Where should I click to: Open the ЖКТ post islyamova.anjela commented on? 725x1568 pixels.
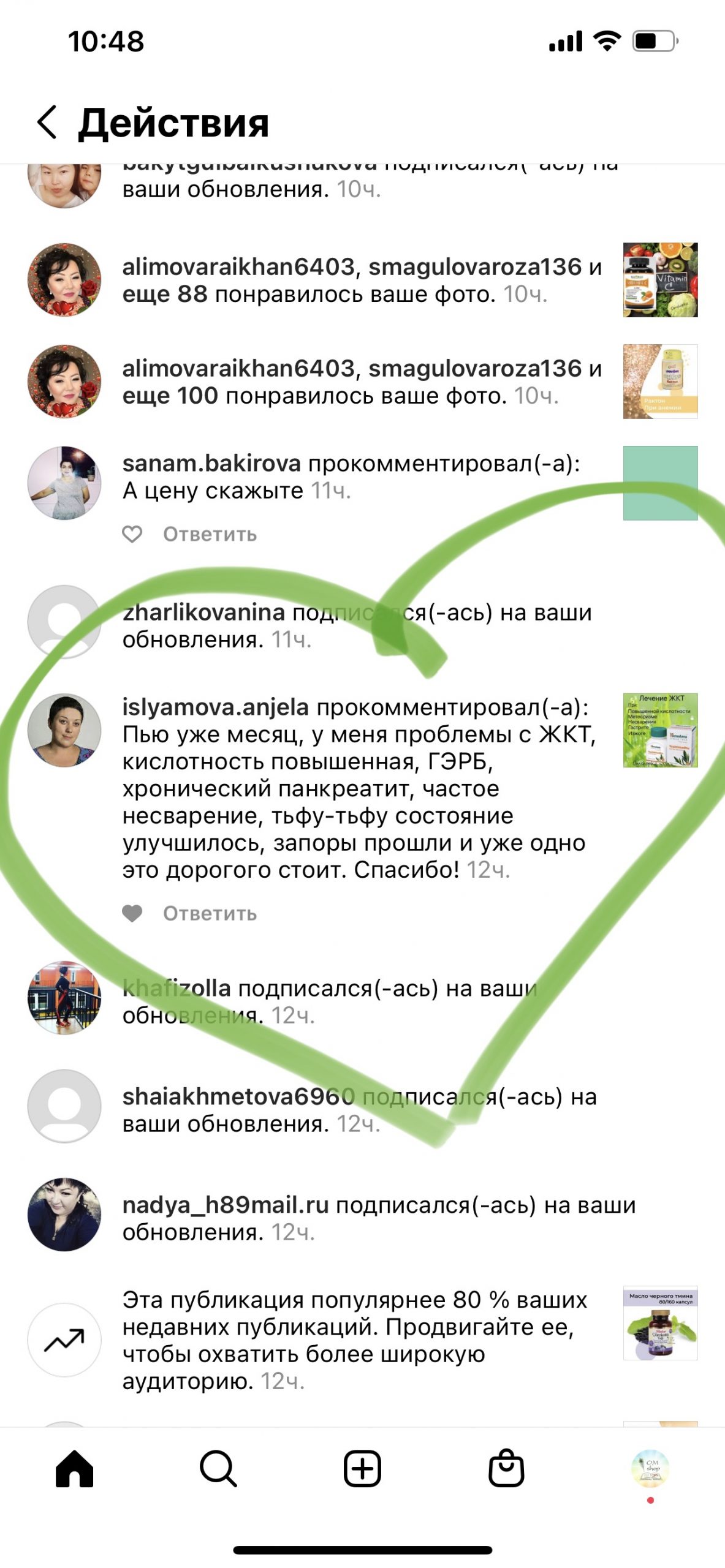point(660,730)
